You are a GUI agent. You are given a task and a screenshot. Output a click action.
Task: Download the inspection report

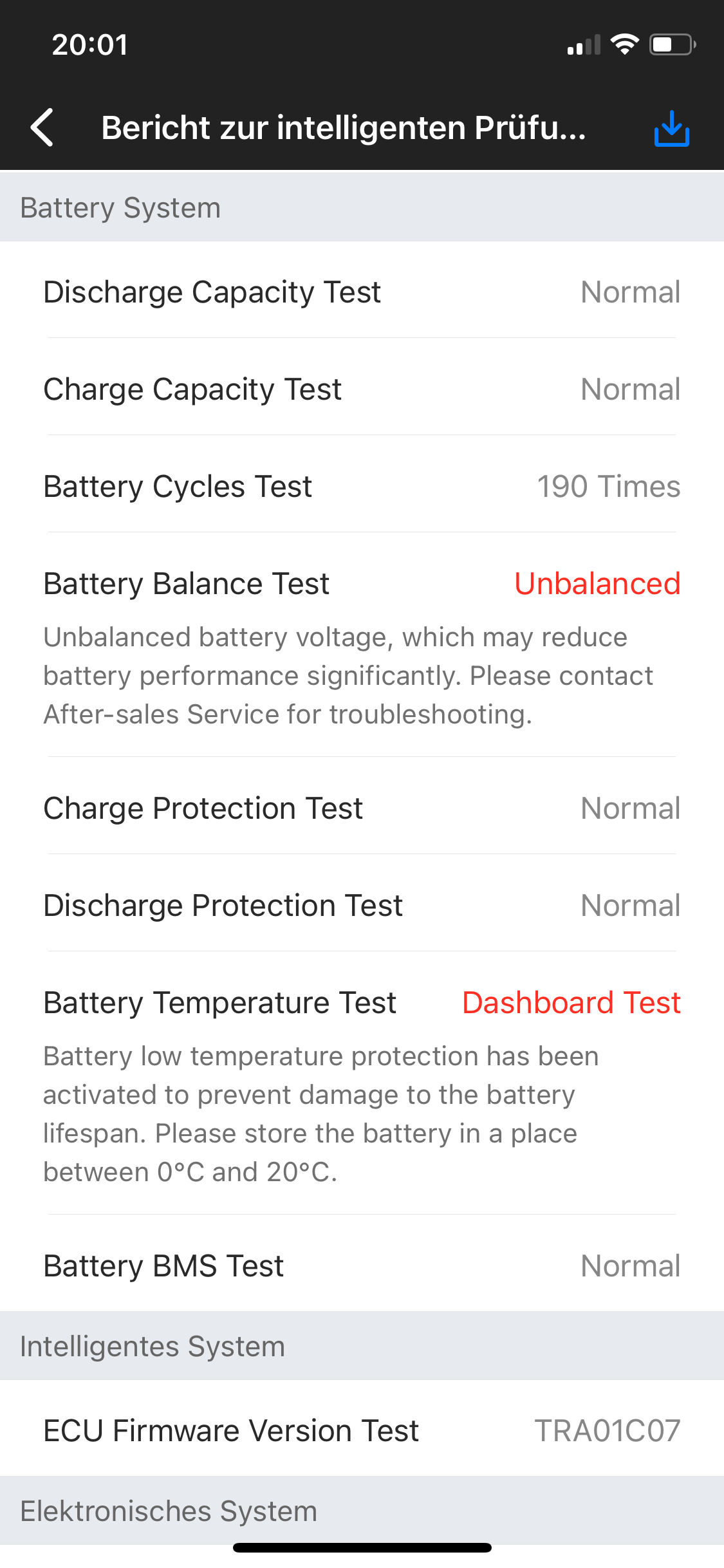[671, 128]
